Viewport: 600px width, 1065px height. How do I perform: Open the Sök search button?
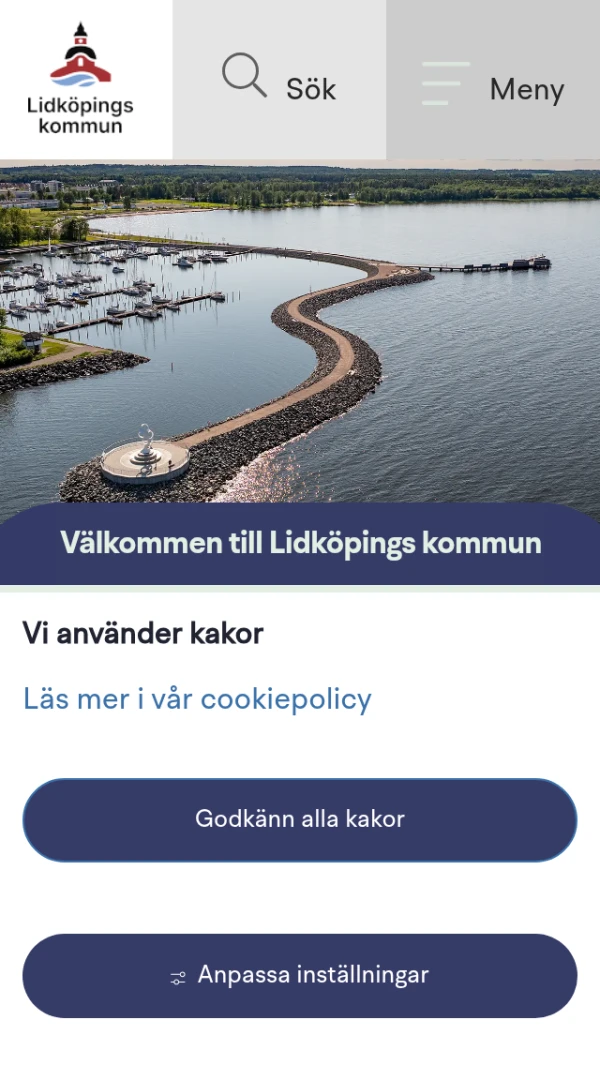pos(279,79)
